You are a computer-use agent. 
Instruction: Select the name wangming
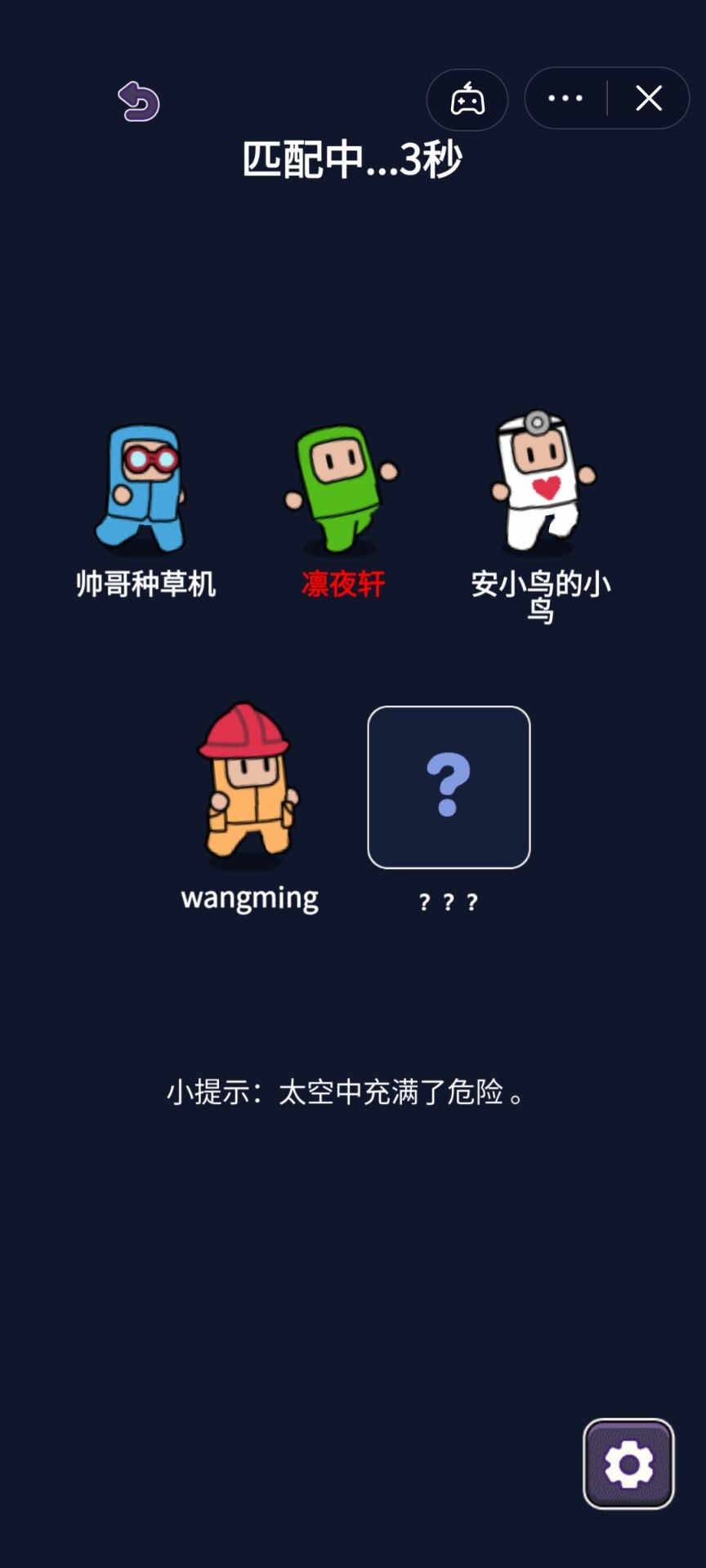pyautogui.click(x=250, y=898)
